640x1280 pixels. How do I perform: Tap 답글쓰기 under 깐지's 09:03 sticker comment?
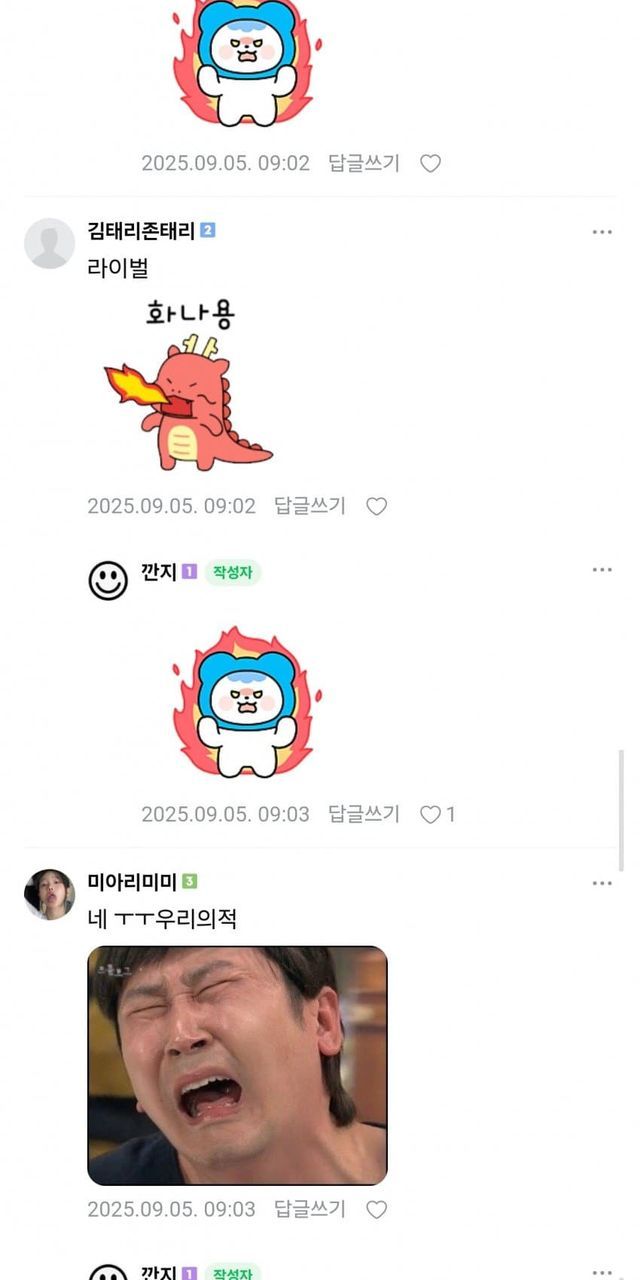364,814
